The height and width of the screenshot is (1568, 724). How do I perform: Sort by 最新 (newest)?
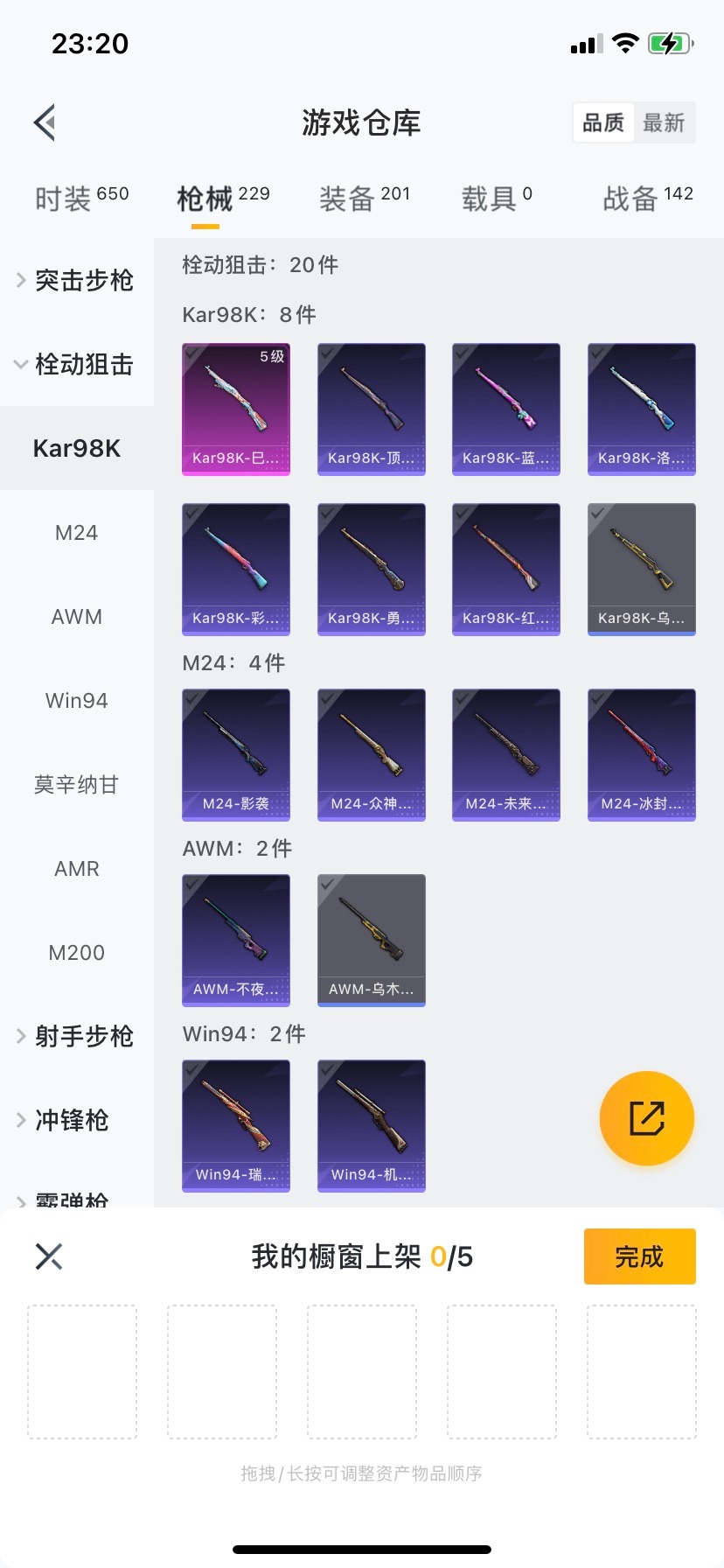(664, 122)
